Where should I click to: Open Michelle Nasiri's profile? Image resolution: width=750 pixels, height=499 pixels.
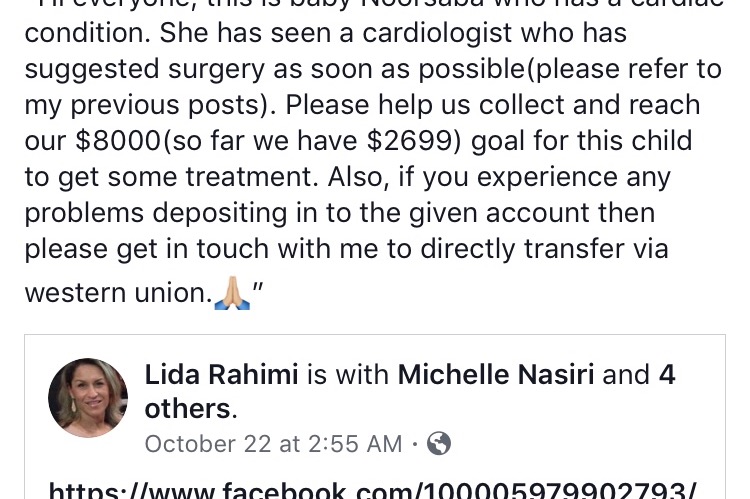496,375
